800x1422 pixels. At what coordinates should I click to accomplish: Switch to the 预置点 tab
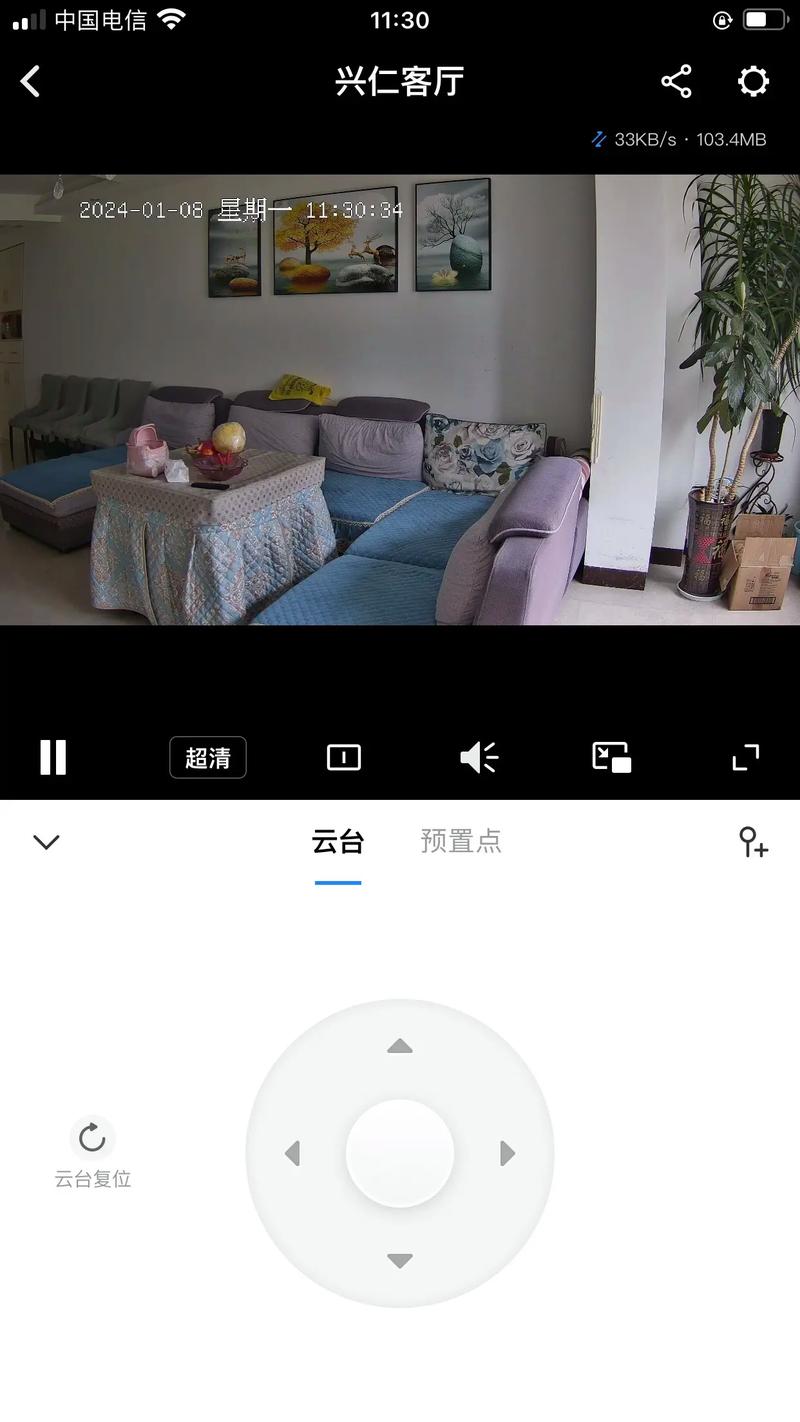461,842
